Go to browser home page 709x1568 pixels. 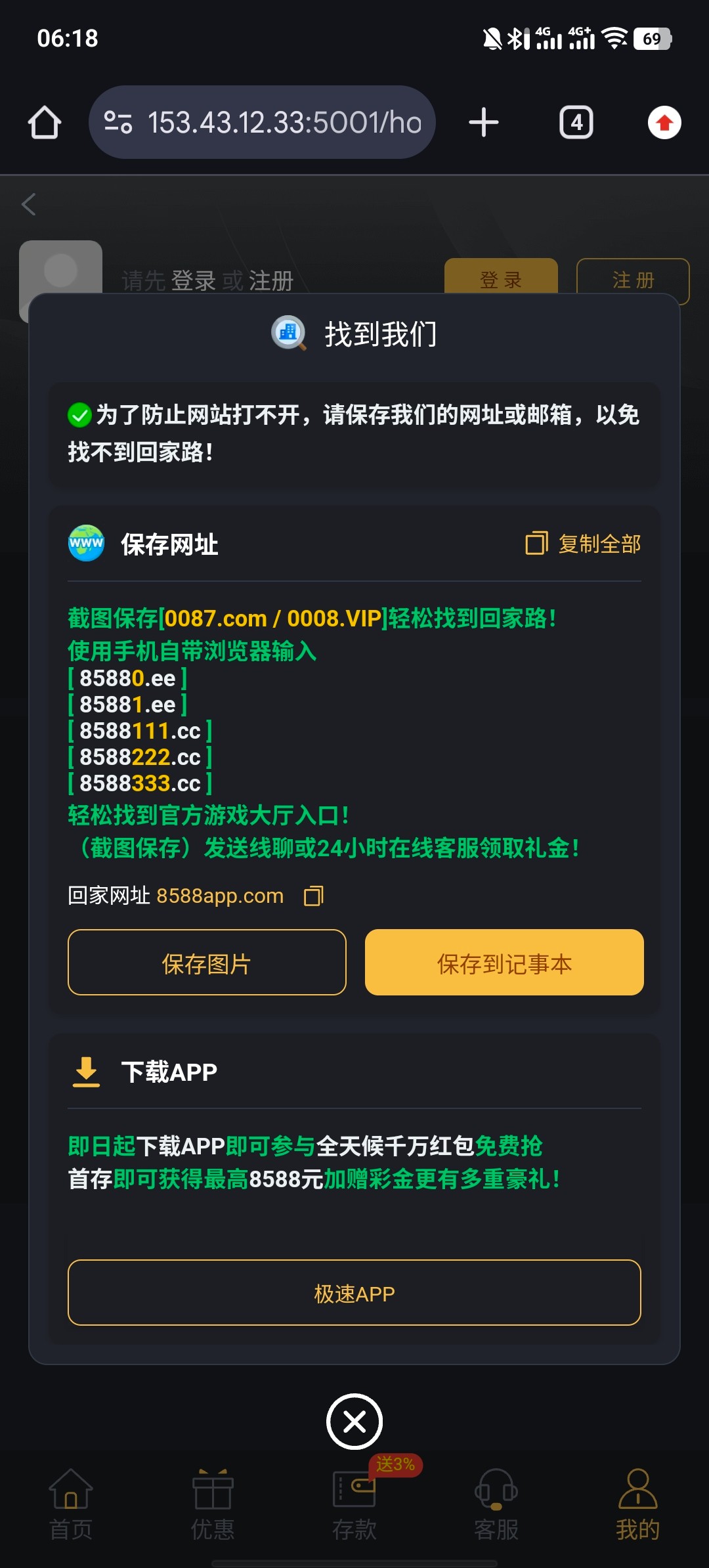tap(45, 123)
